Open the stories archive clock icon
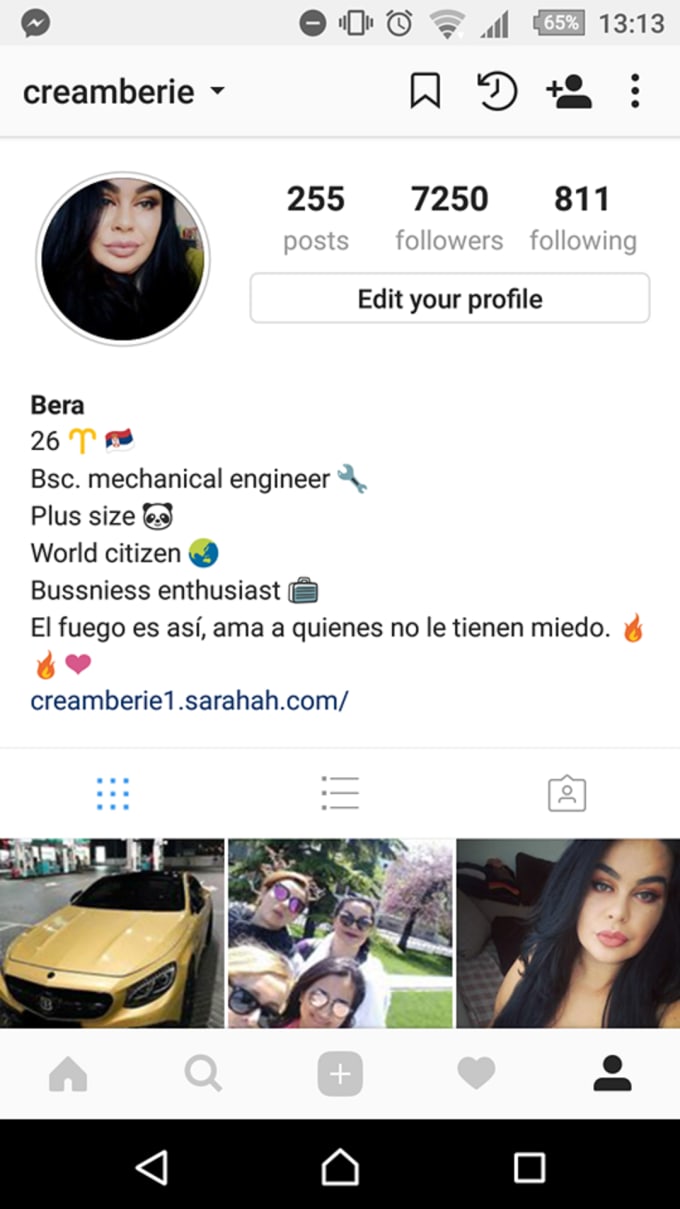 [x=497, y=92]
